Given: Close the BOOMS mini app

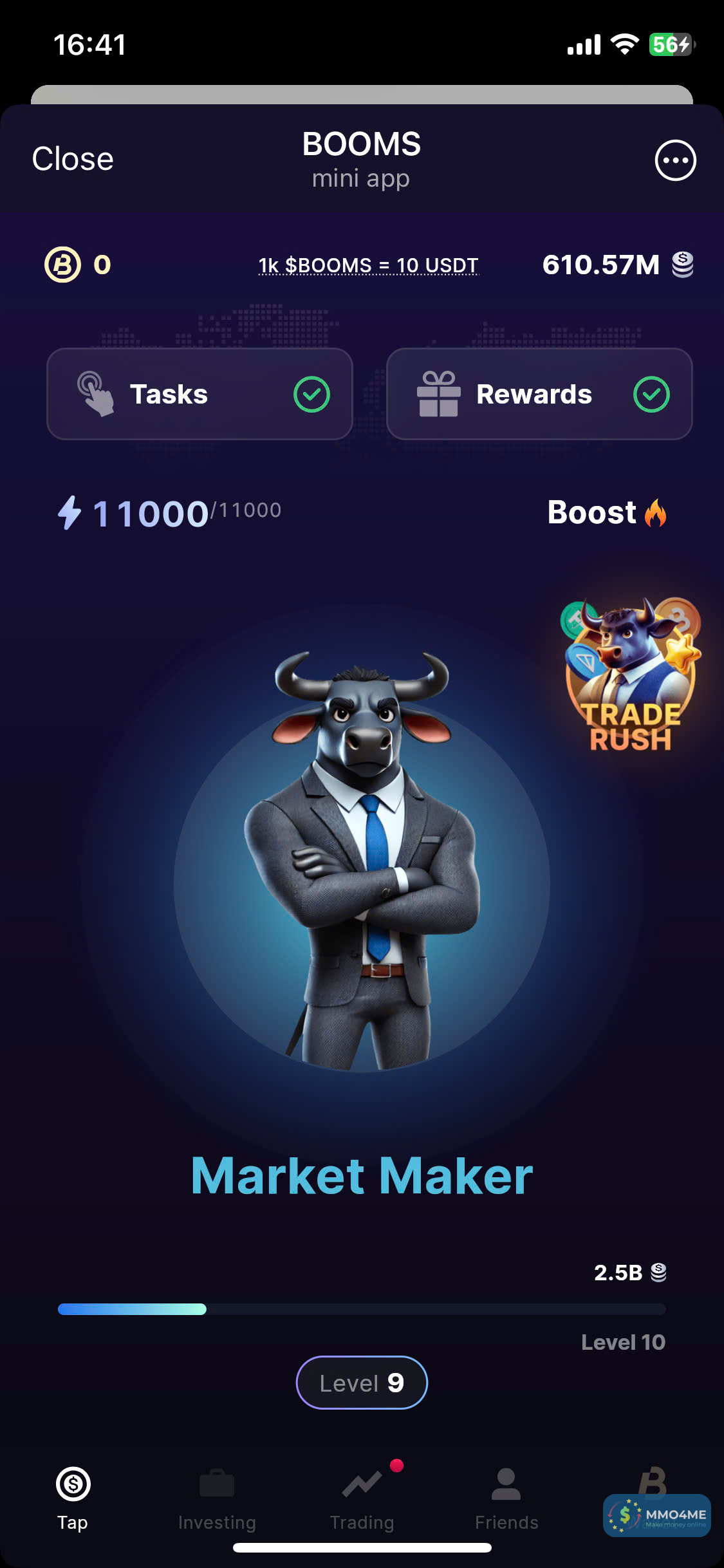Looking at the screenshot, I should tap(73, 159).
